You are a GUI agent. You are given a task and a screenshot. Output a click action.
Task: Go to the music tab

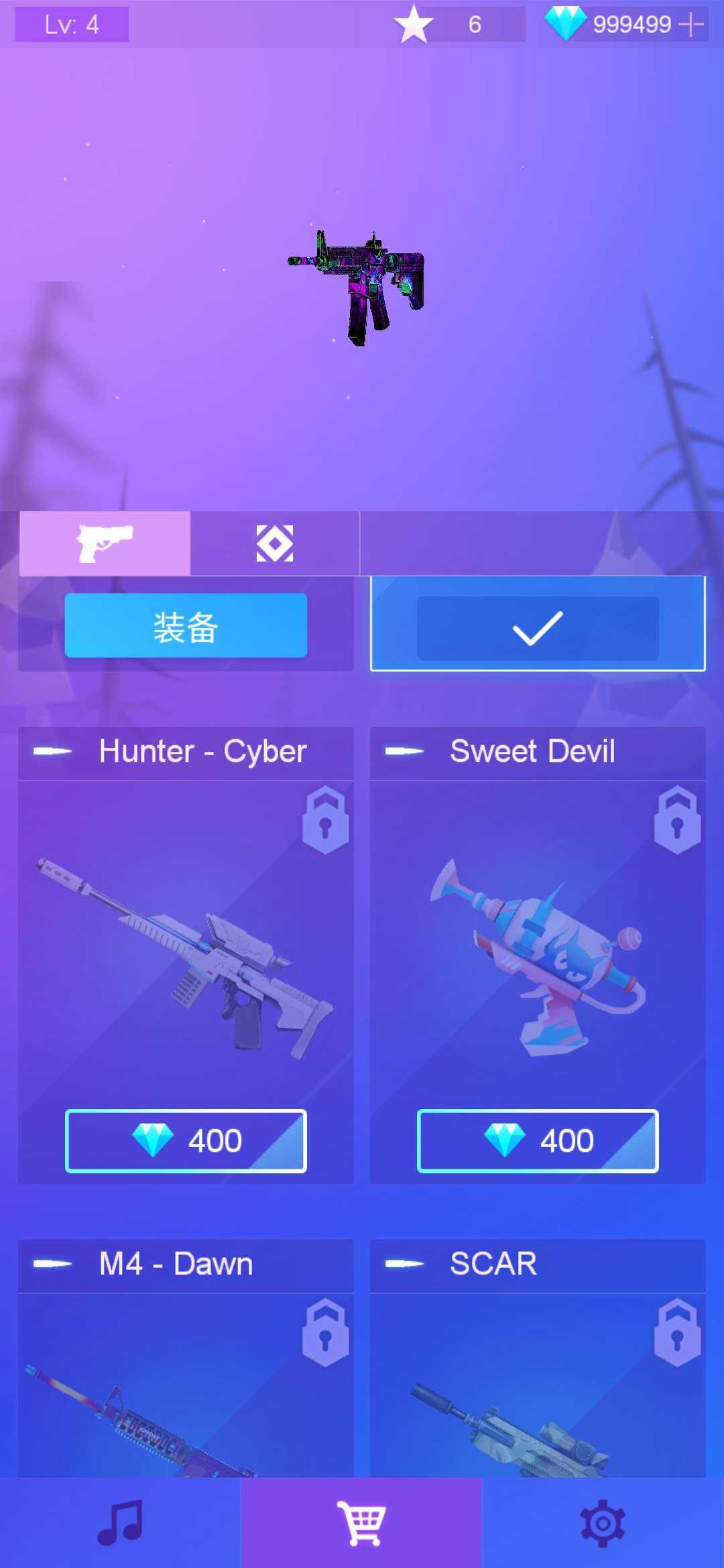(121, 1522)
